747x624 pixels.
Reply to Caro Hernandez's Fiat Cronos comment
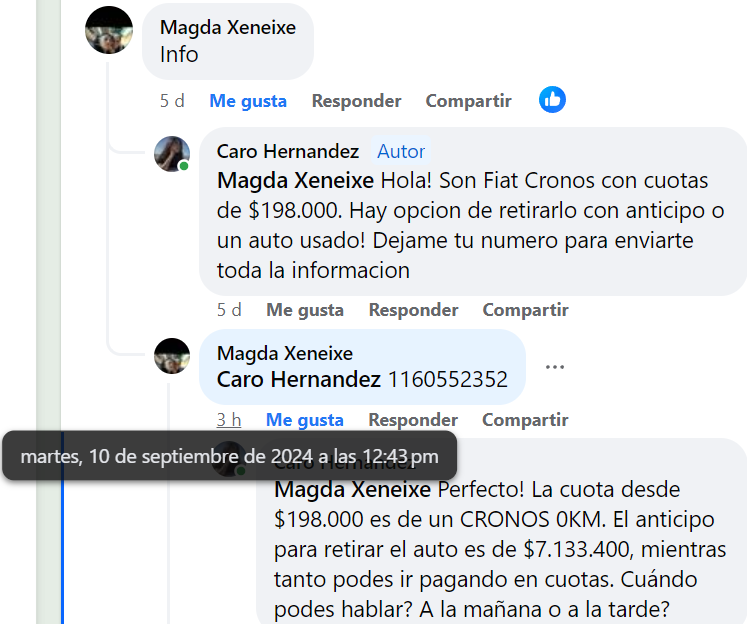pyautogui.click(x=413, y=310)
